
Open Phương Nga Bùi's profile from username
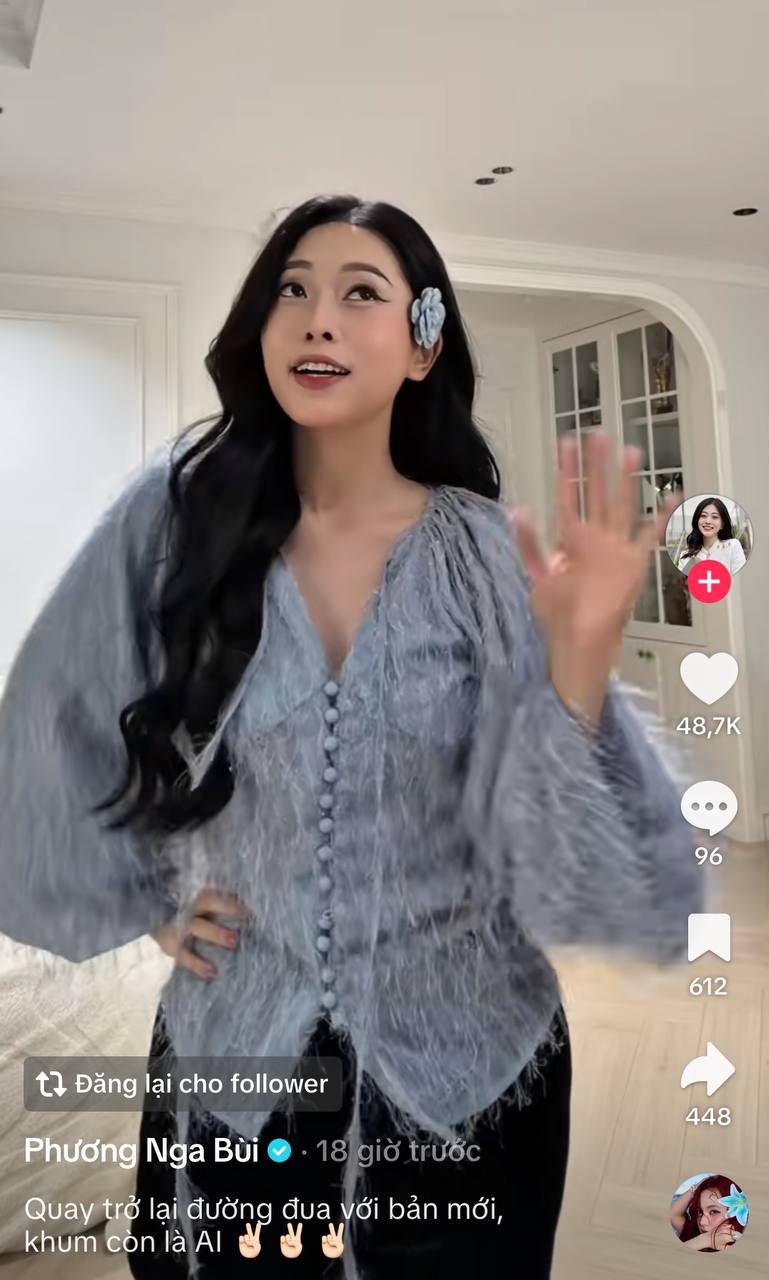coord(141,1151)
